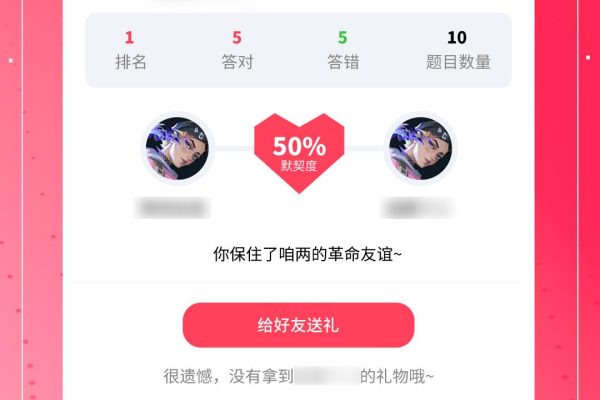This screenshot has width=600, height=400.
Task: Tap the 给好友送礼 button
Action: click(x=298, y=326)
